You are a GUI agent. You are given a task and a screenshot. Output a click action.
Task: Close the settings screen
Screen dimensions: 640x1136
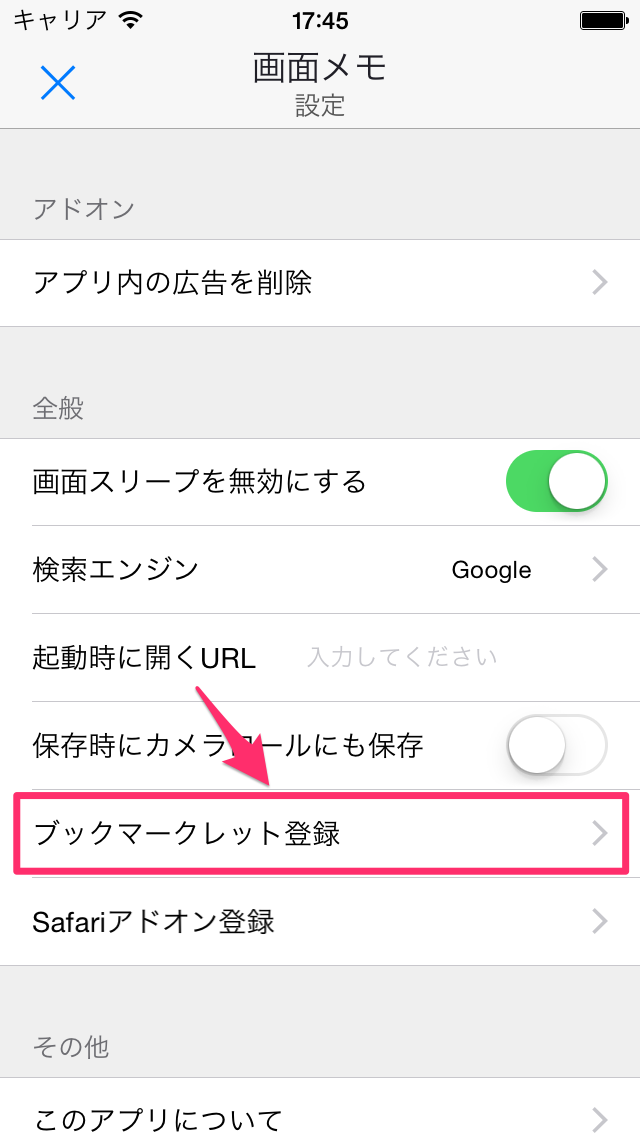coord(58,83)
